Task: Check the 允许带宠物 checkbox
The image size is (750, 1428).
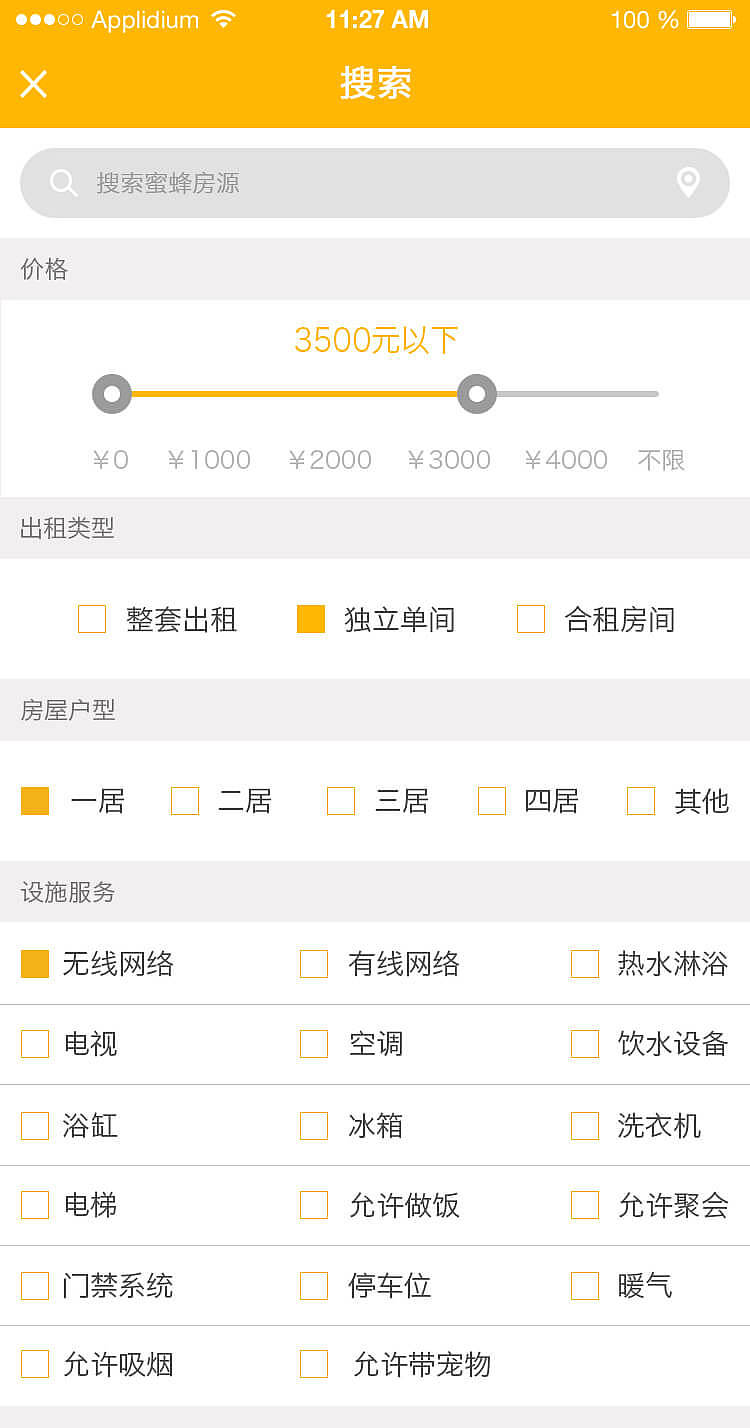Action: [x=312, y=1364]
